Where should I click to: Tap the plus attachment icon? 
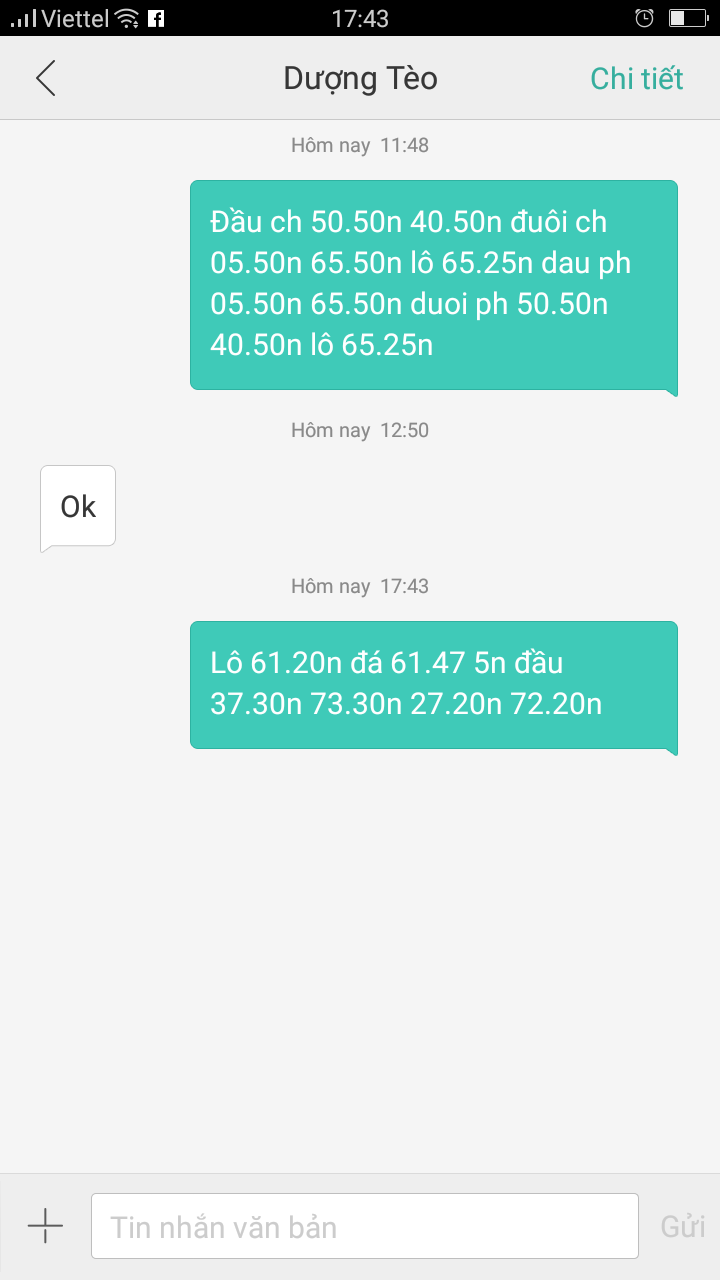45,1226
